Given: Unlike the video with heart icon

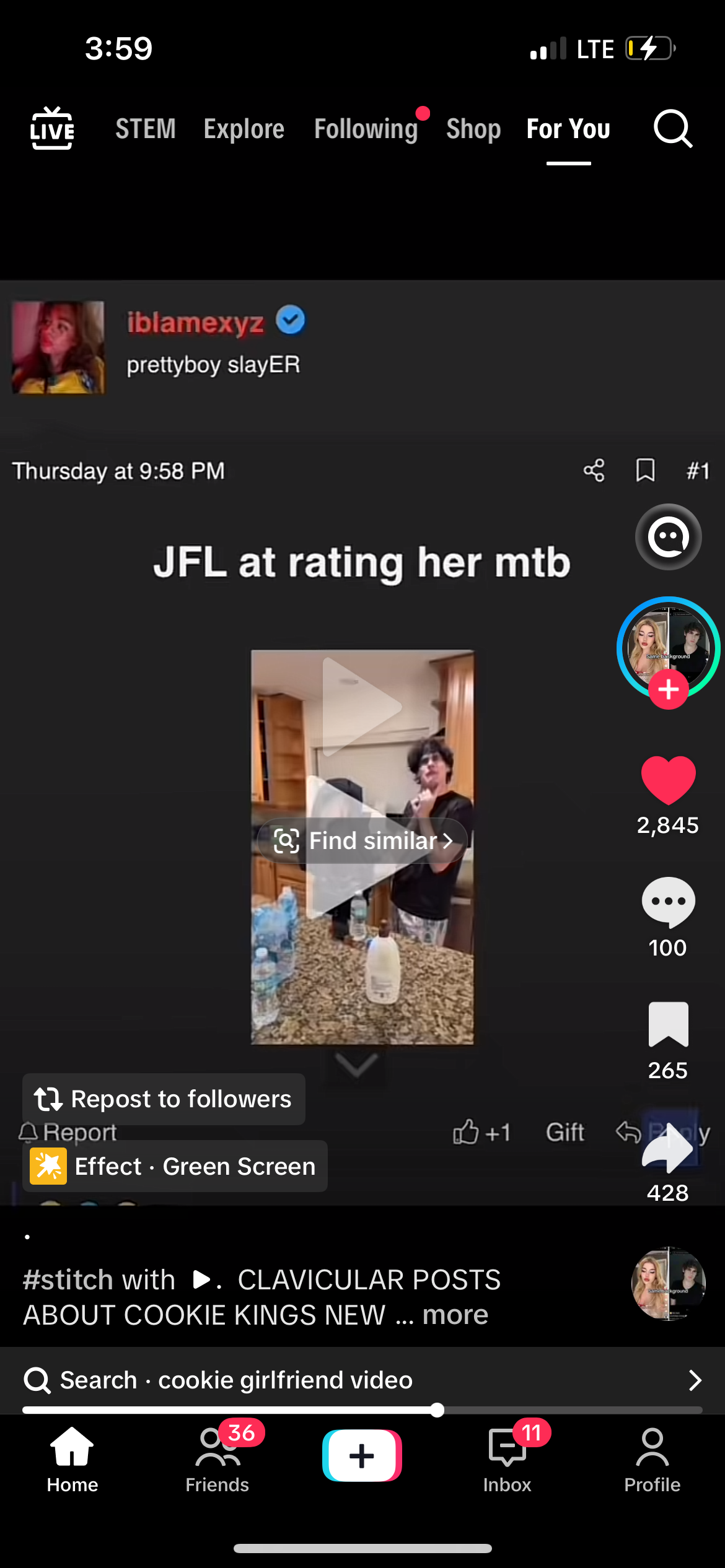Looking at the screenshot, I should [668, 780].
